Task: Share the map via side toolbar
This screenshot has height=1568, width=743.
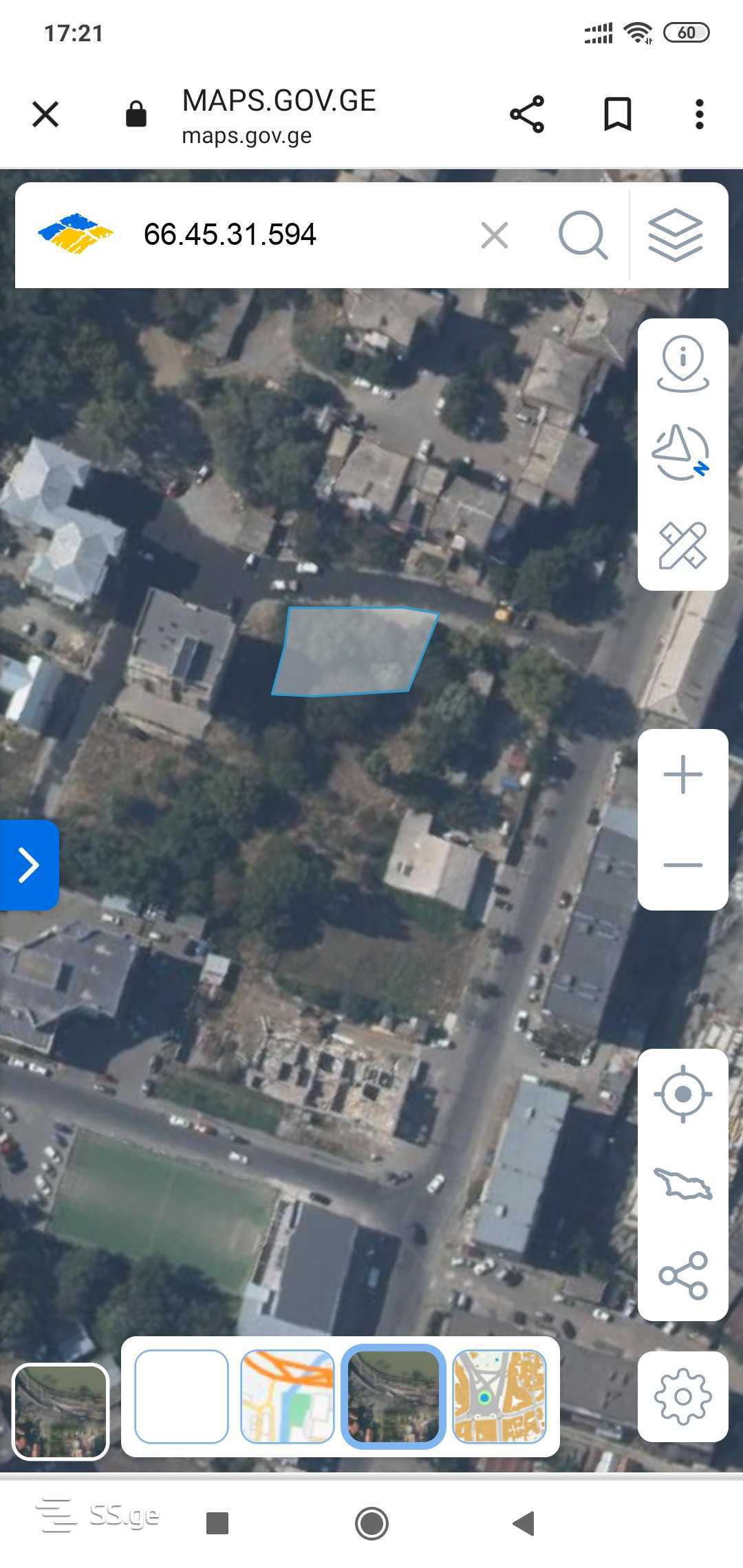Action: [x=682, y=1275]
